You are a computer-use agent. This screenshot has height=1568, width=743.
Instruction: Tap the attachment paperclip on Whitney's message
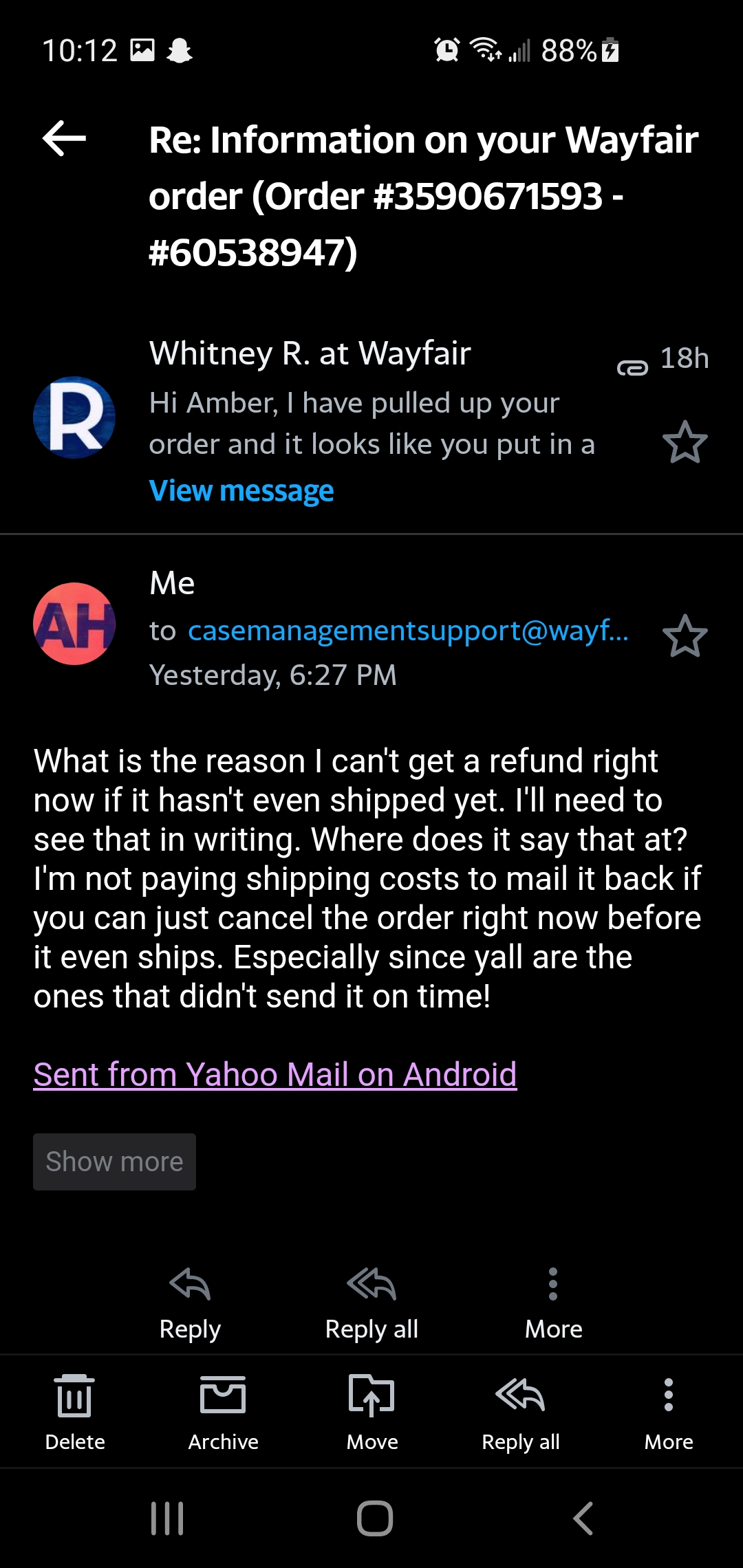pyautogui.click(x=634, y=367)
